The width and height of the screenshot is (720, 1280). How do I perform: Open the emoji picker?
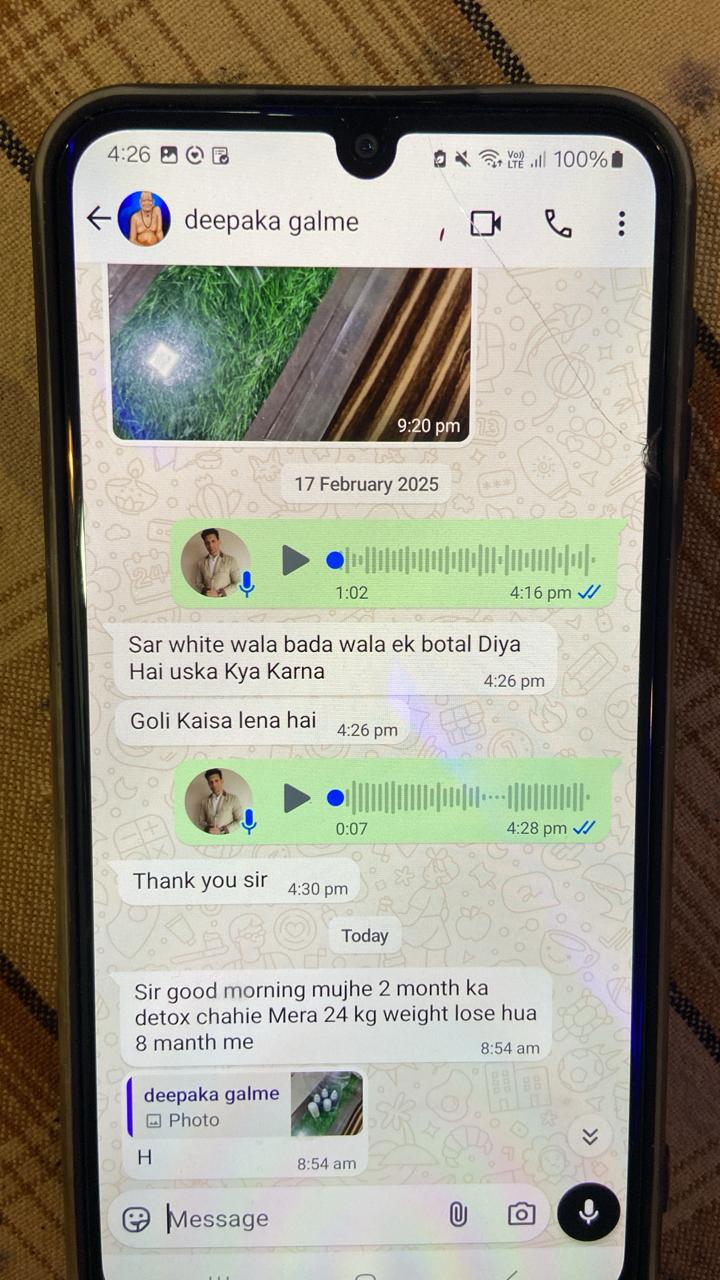[136, 1218]
